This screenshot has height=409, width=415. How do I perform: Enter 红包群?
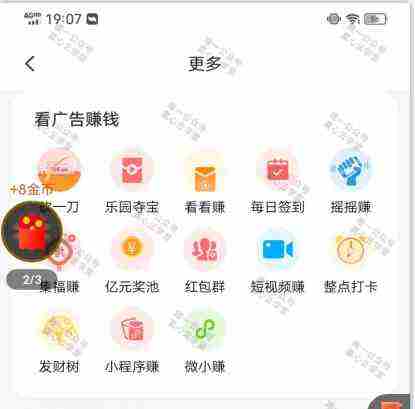(205, 262)
